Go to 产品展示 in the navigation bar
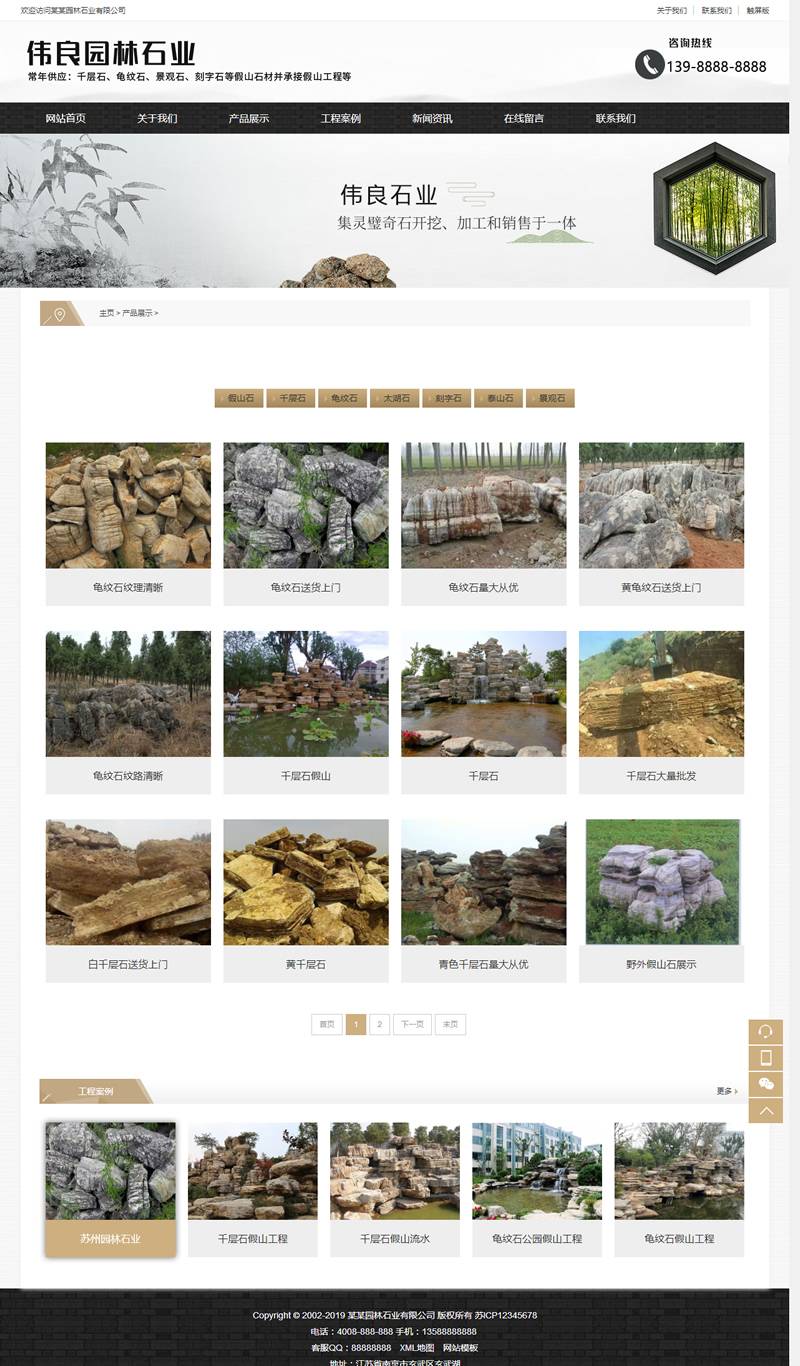Viewport: 800px width, 1366px height. pyautogui.click(x=248, y=118)
